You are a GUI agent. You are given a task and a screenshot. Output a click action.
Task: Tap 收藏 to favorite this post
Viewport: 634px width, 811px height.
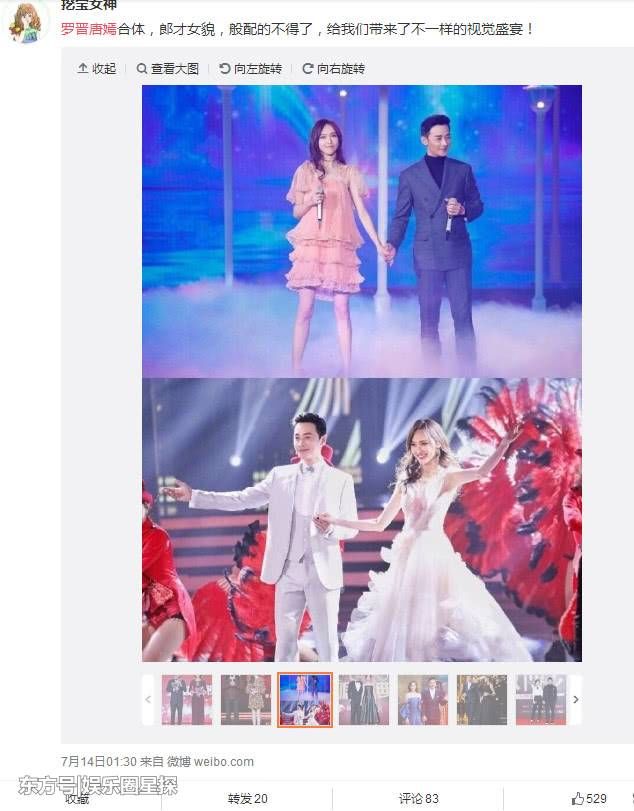coord(78,798)
